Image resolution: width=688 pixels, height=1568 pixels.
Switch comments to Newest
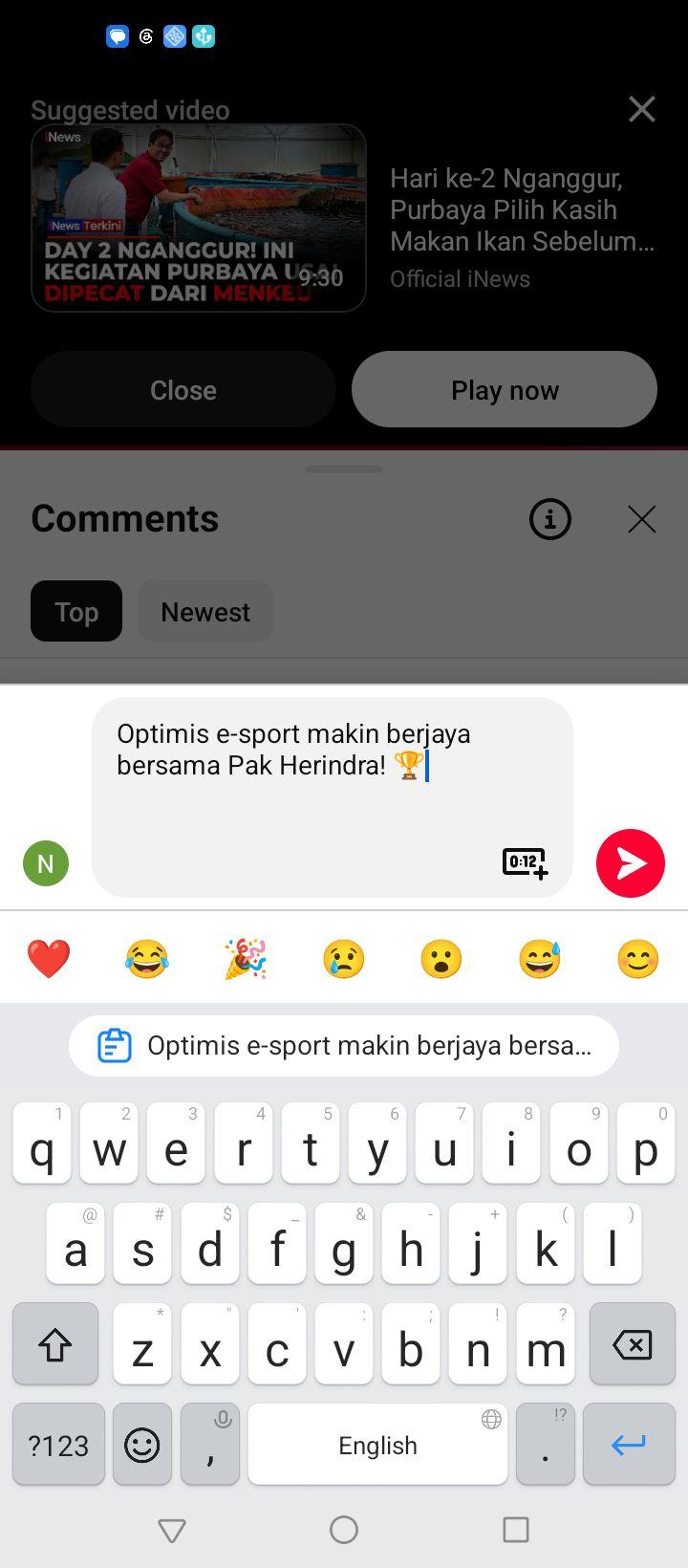(x=205, y=612)
